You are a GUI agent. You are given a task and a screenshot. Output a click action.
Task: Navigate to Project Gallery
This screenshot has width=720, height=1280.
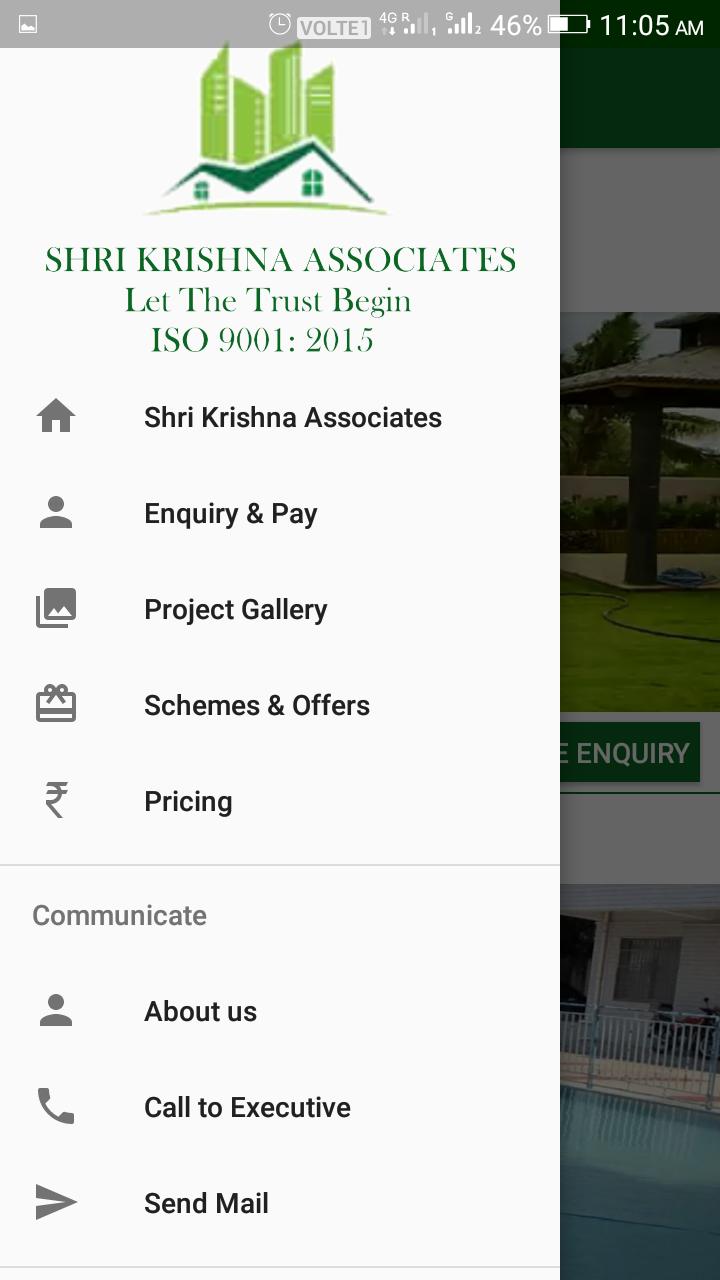(236, 608)
